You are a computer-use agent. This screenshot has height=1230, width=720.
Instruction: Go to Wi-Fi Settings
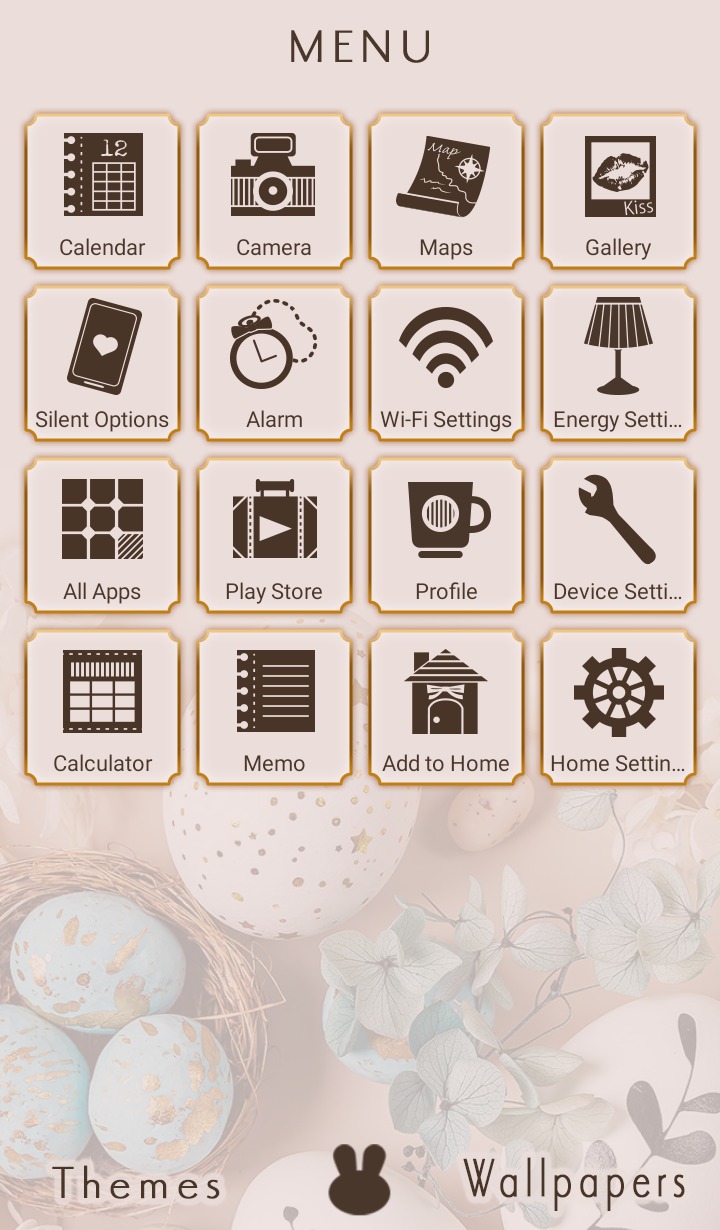(446, 363)
